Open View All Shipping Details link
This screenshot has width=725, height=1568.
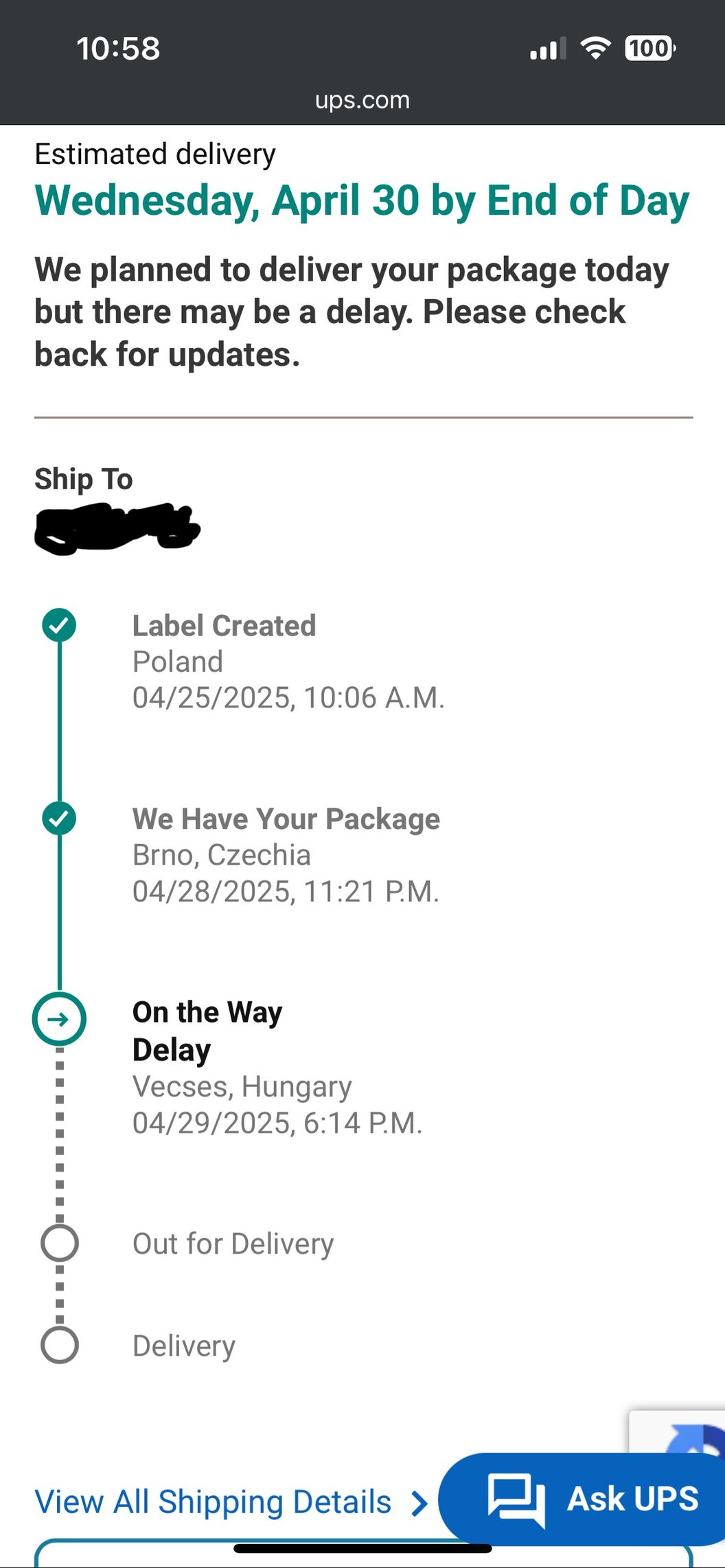(x=231, y=1501)
